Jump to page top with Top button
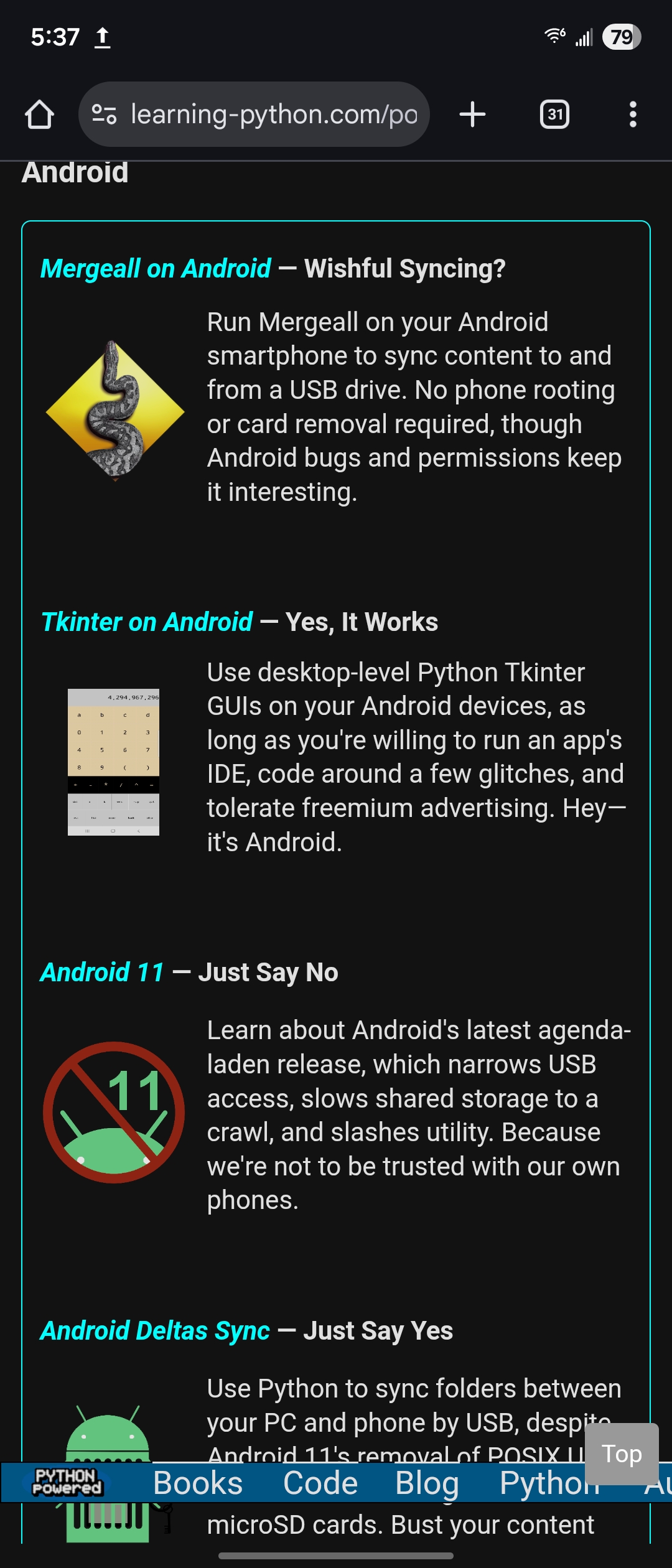 tap(622, 1454)
